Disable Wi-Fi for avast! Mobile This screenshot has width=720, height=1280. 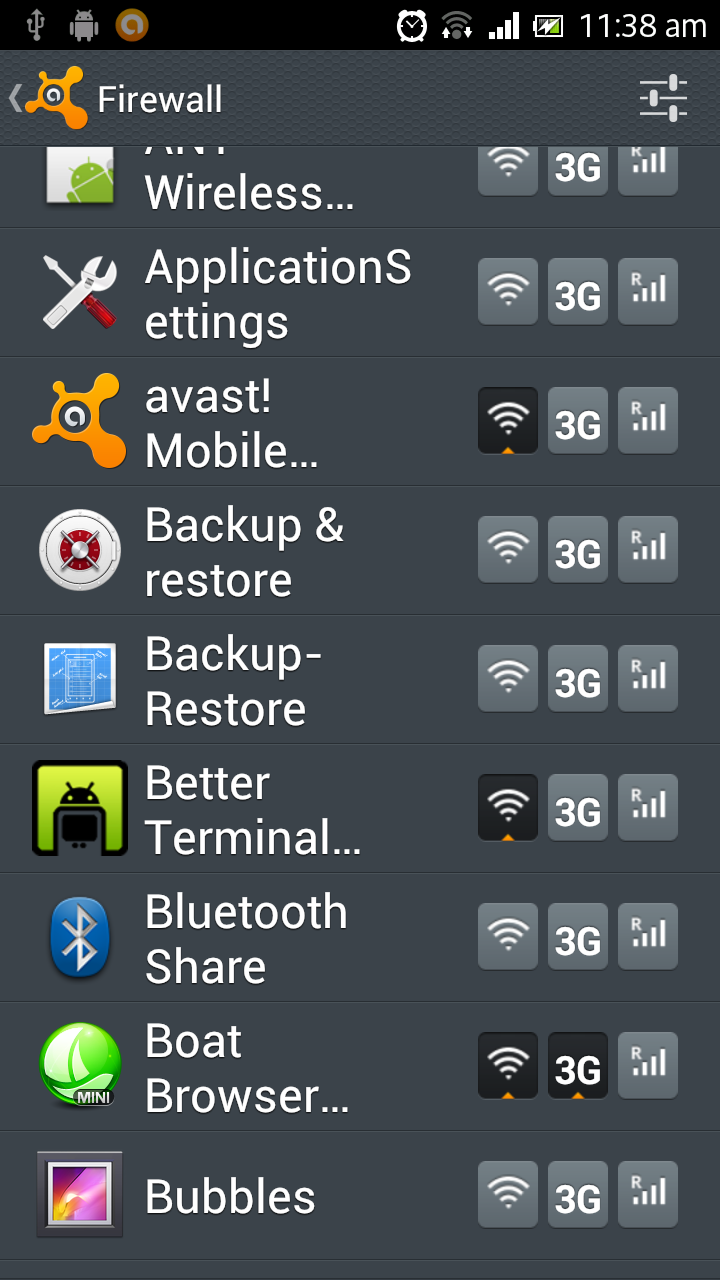click(508, 421)
